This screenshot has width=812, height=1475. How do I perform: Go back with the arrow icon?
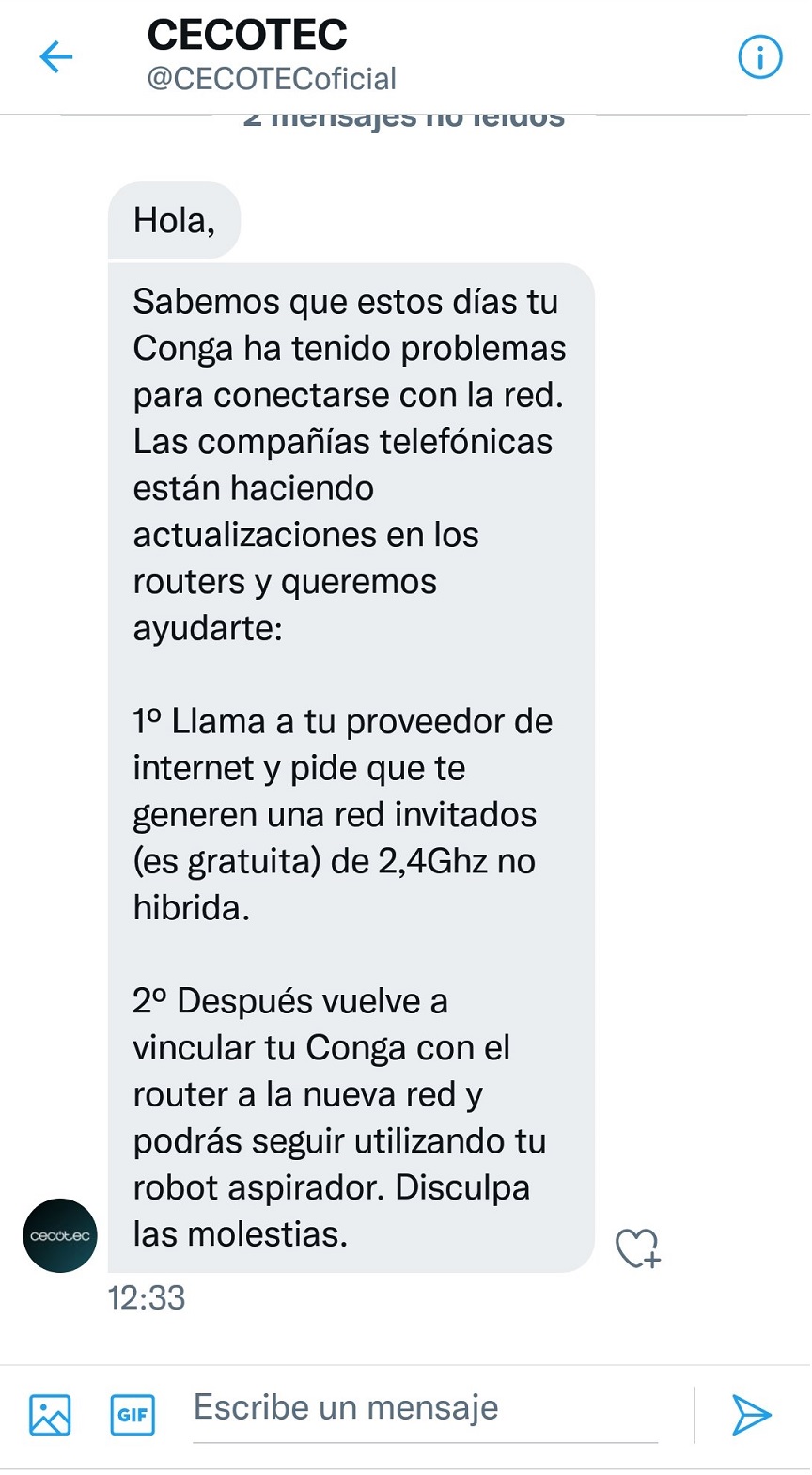(56, 57)
